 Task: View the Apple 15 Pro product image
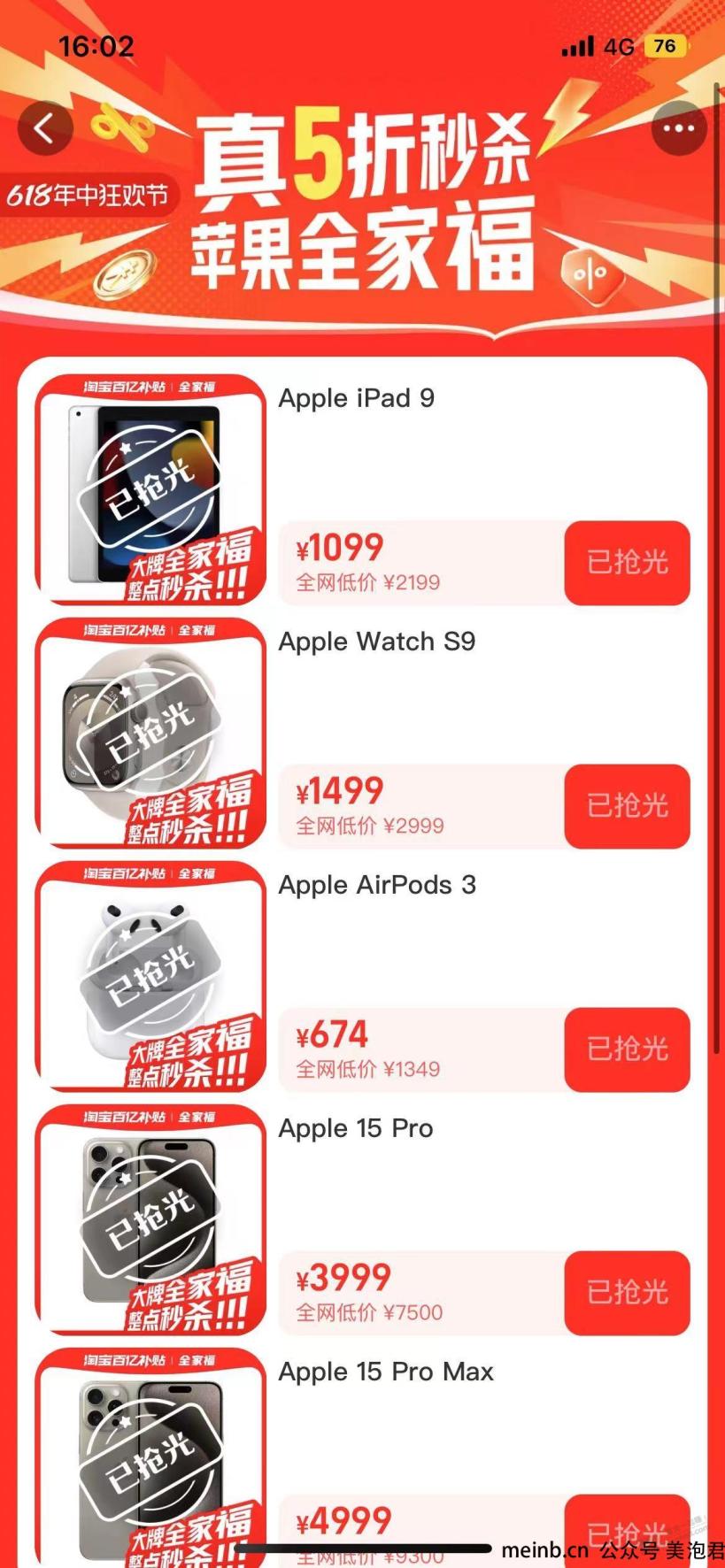pos(150,1219)
